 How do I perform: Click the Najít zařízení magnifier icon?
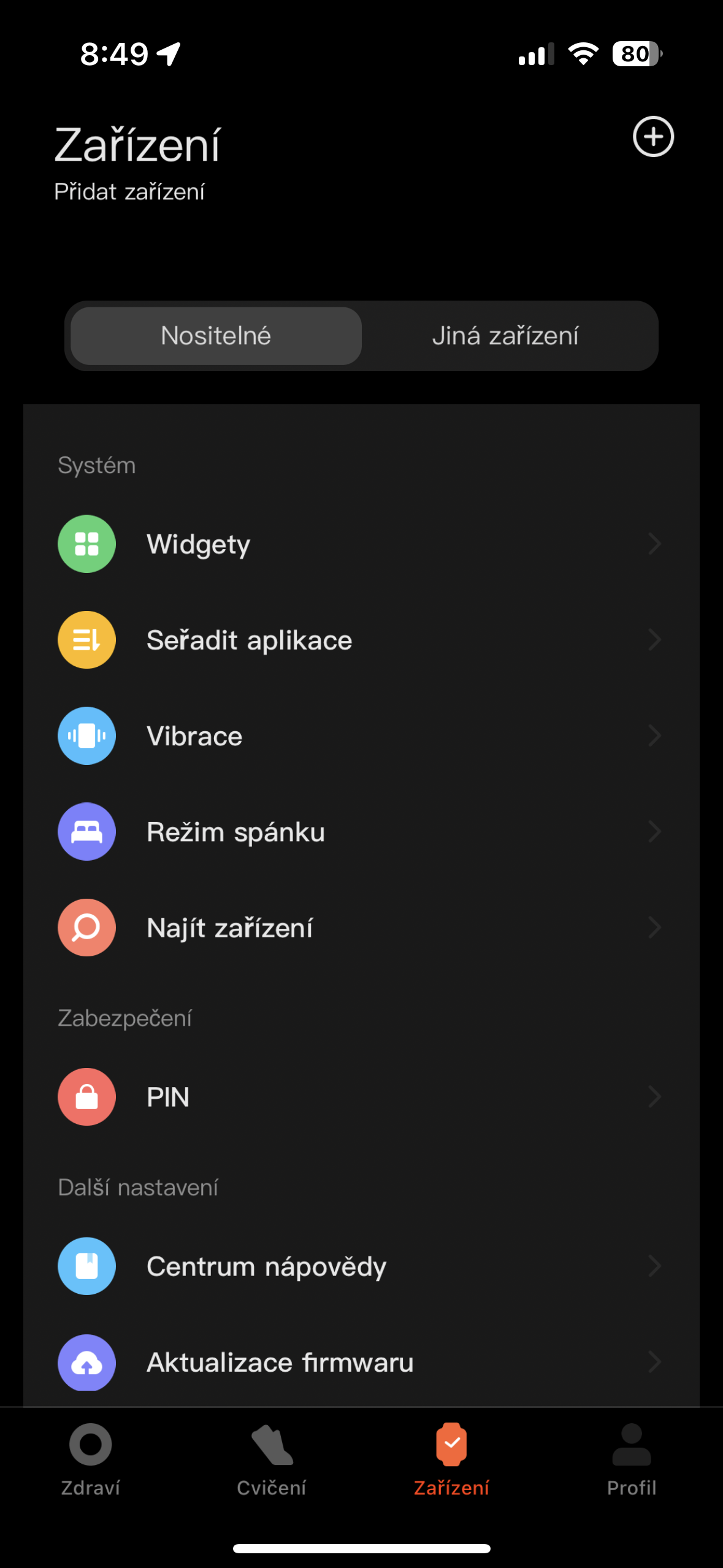click(86, 928)
